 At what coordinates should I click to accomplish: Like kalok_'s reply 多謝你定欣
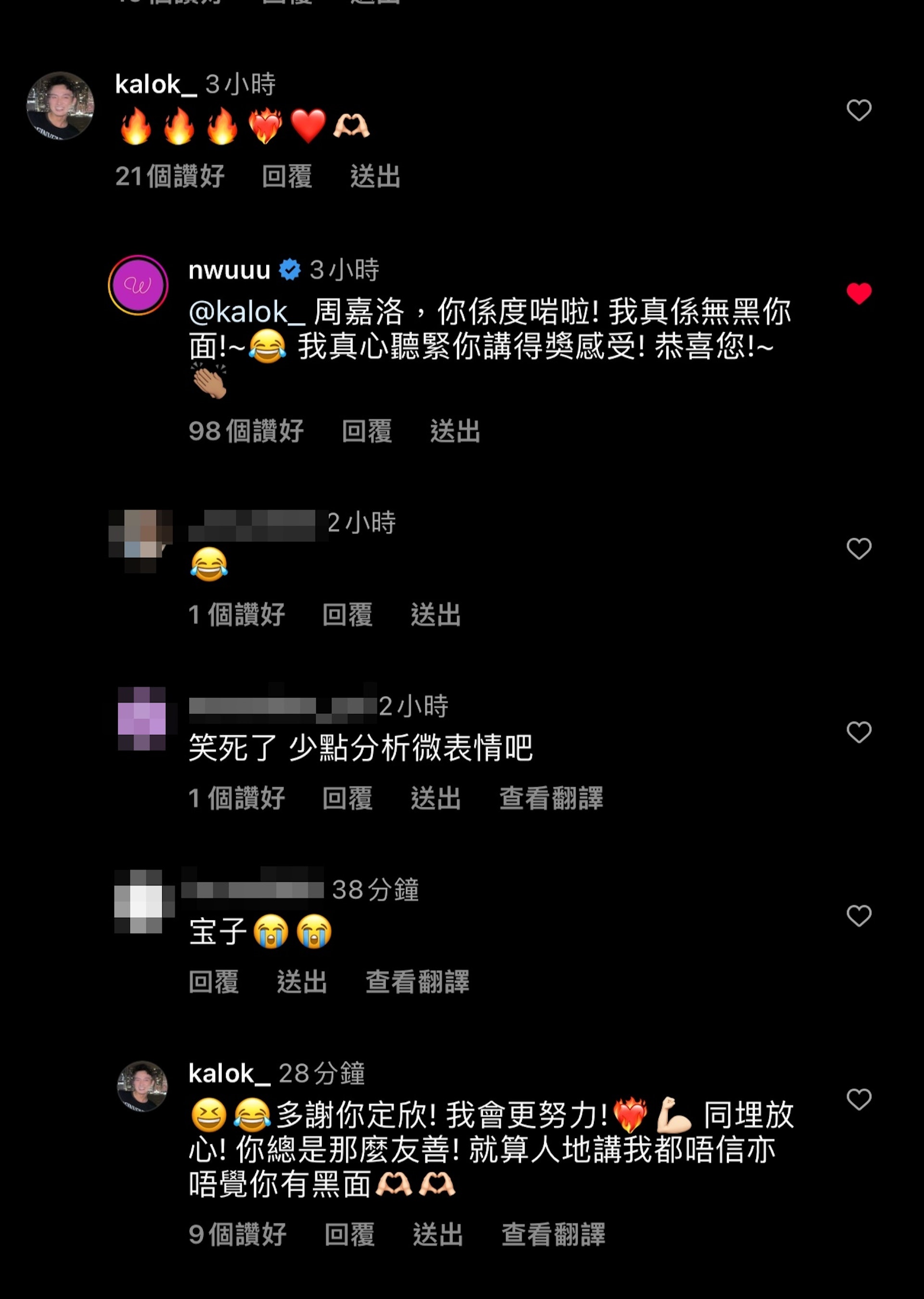pos(859,1099)
